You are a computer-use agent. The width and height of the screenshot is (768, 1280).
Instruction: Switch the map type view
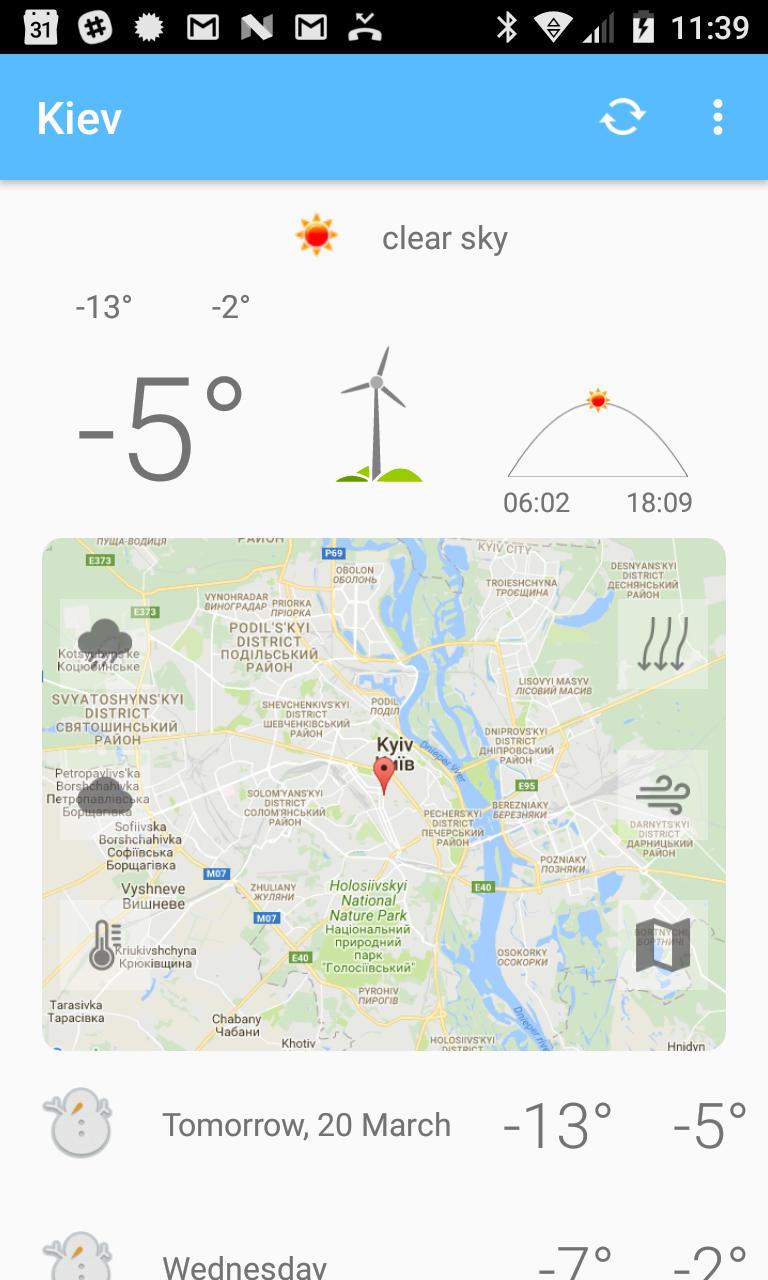pyautogui.click(x=663, y=944)
